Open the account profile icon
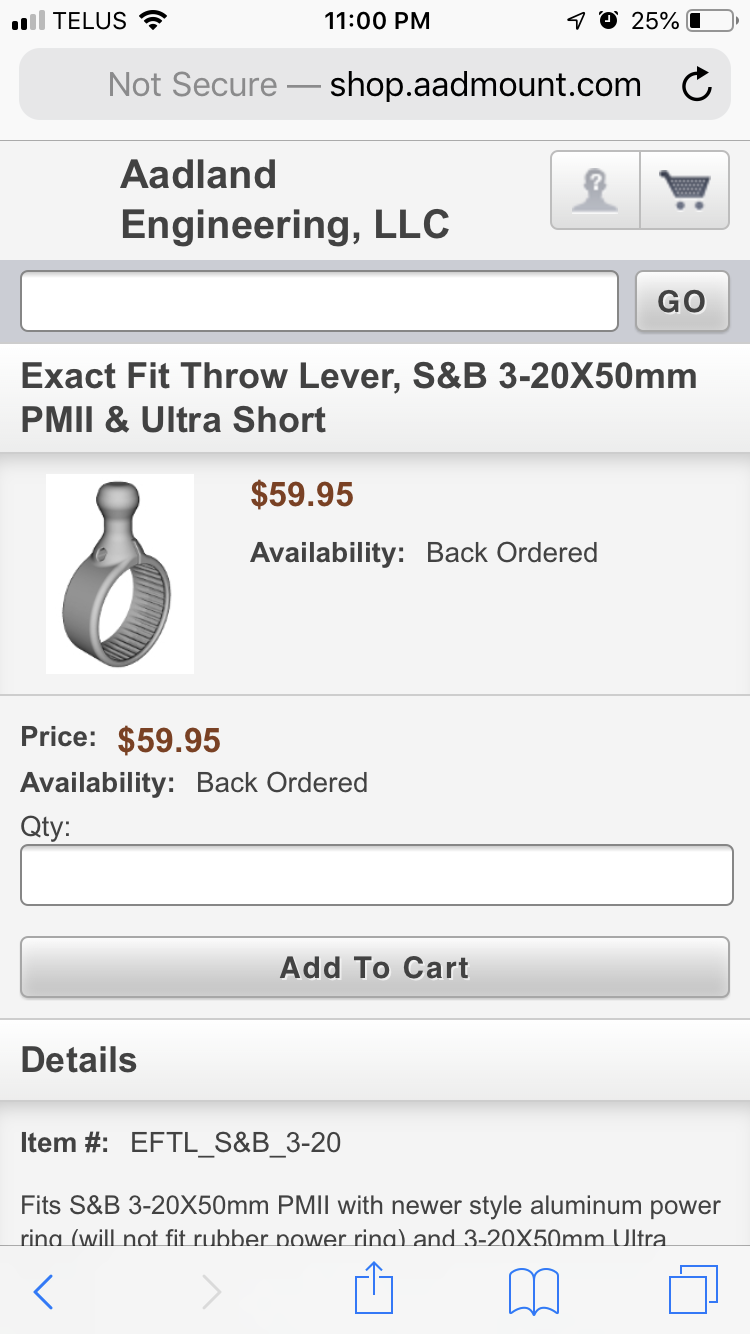The image size is (750, 1334). tap(595, 190)
